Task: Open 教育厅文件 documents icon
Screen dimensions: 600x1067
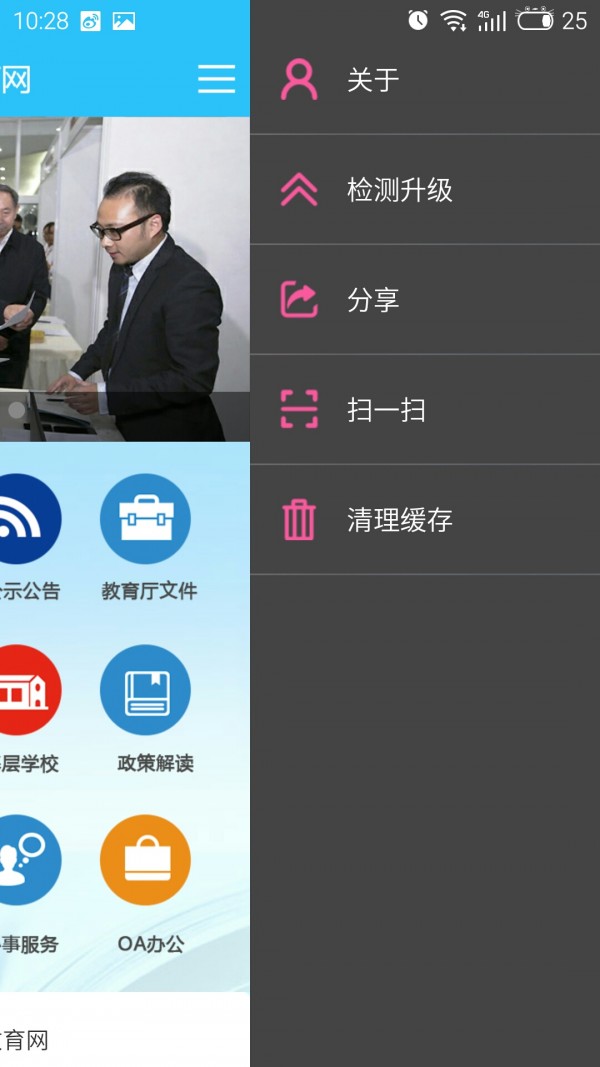Action: [146, 519]
